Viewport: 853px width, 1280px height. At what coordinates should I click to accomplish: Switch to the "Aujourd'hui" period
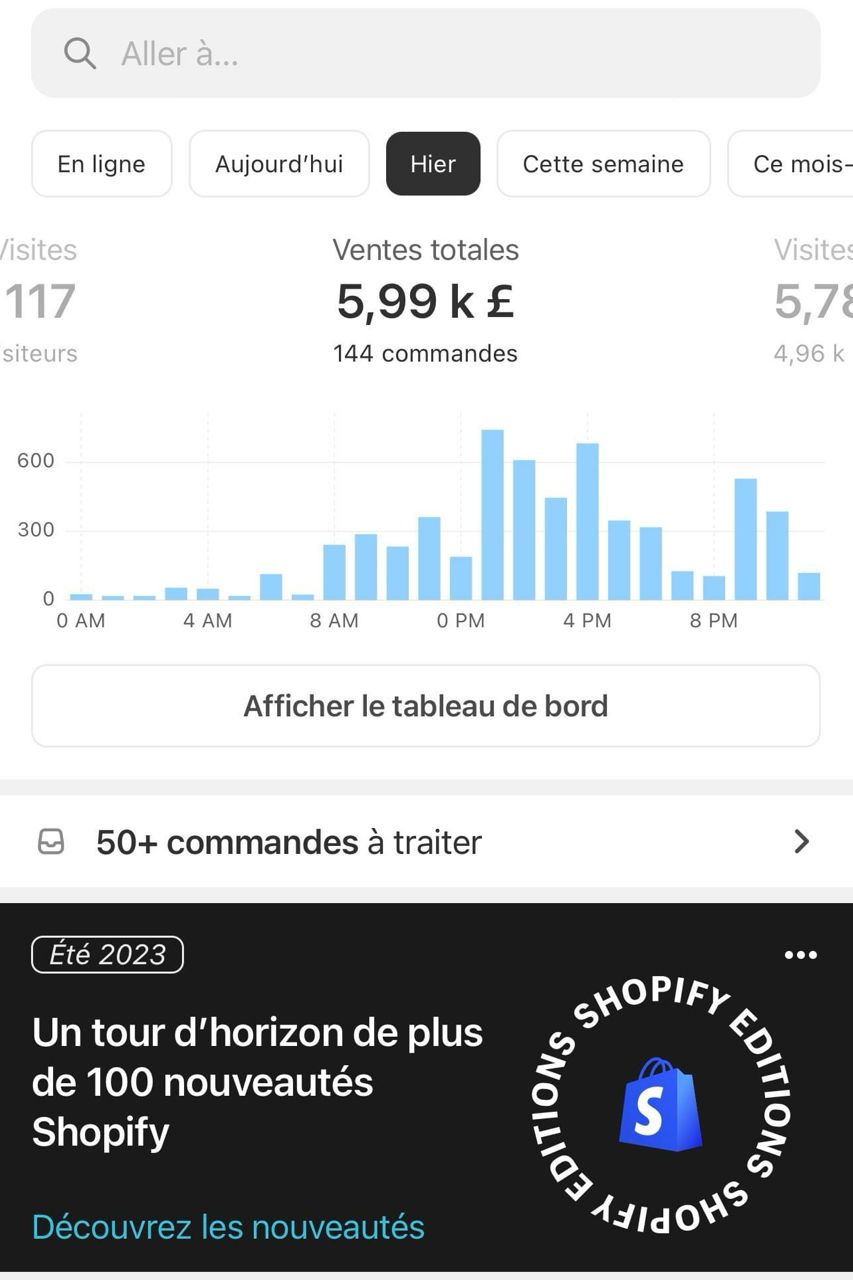coord(279,164)
